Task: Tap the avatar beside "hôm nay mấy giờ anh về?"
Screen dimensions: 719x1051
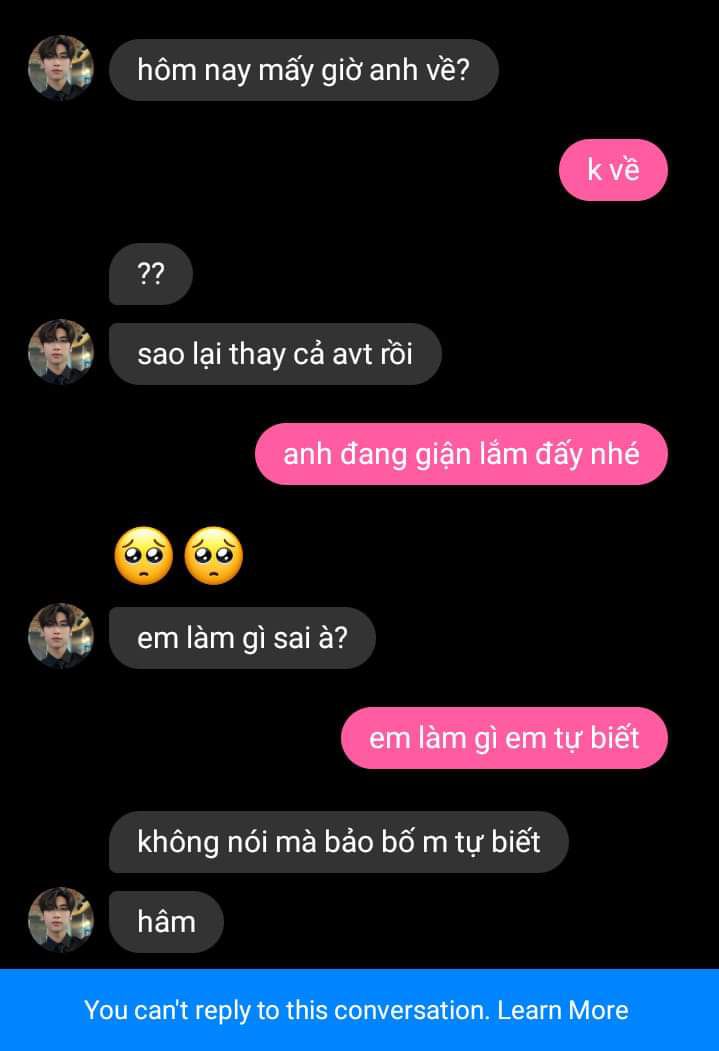Action: (x=61, y=69)
